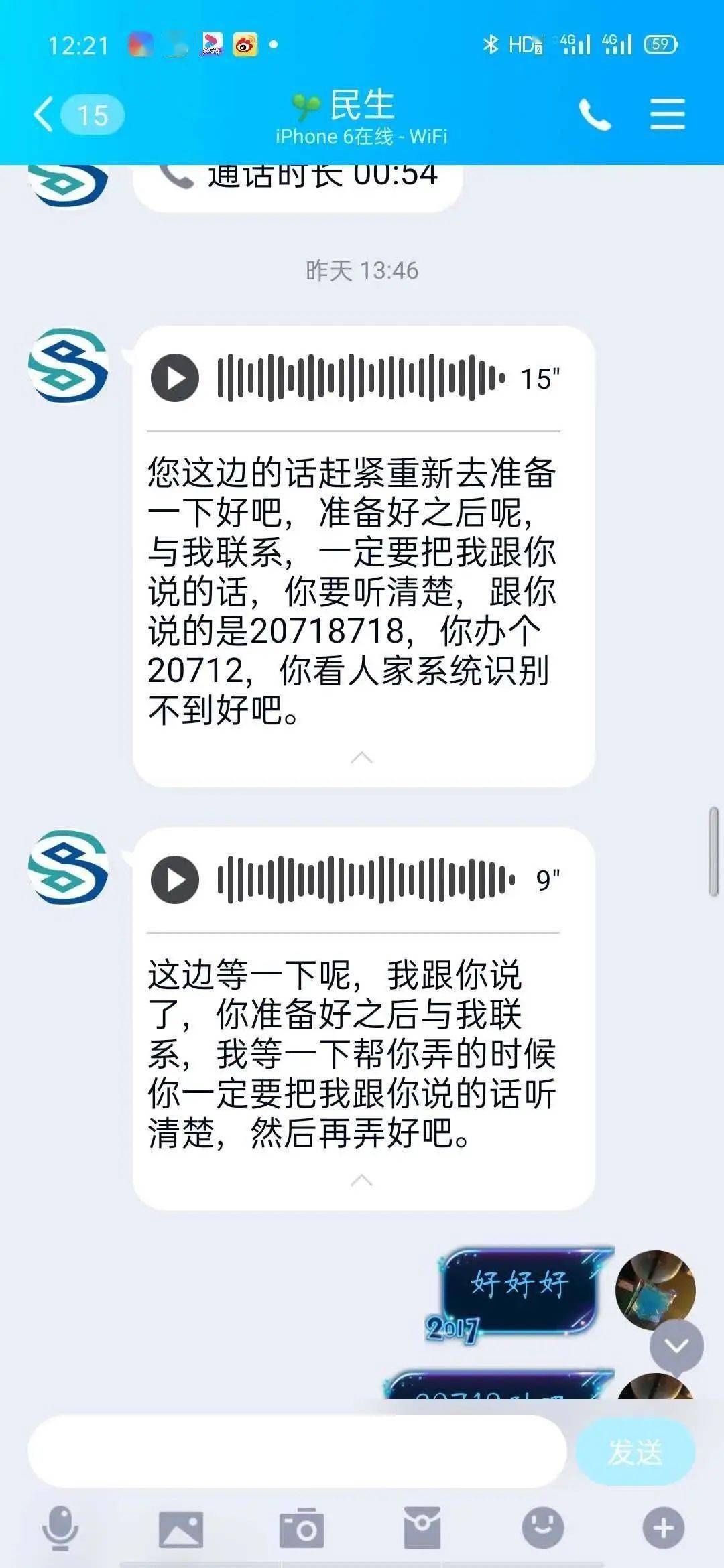Open the red packet option
This screenshot has width=724, height=1568.
click(x=422, y=1528)
